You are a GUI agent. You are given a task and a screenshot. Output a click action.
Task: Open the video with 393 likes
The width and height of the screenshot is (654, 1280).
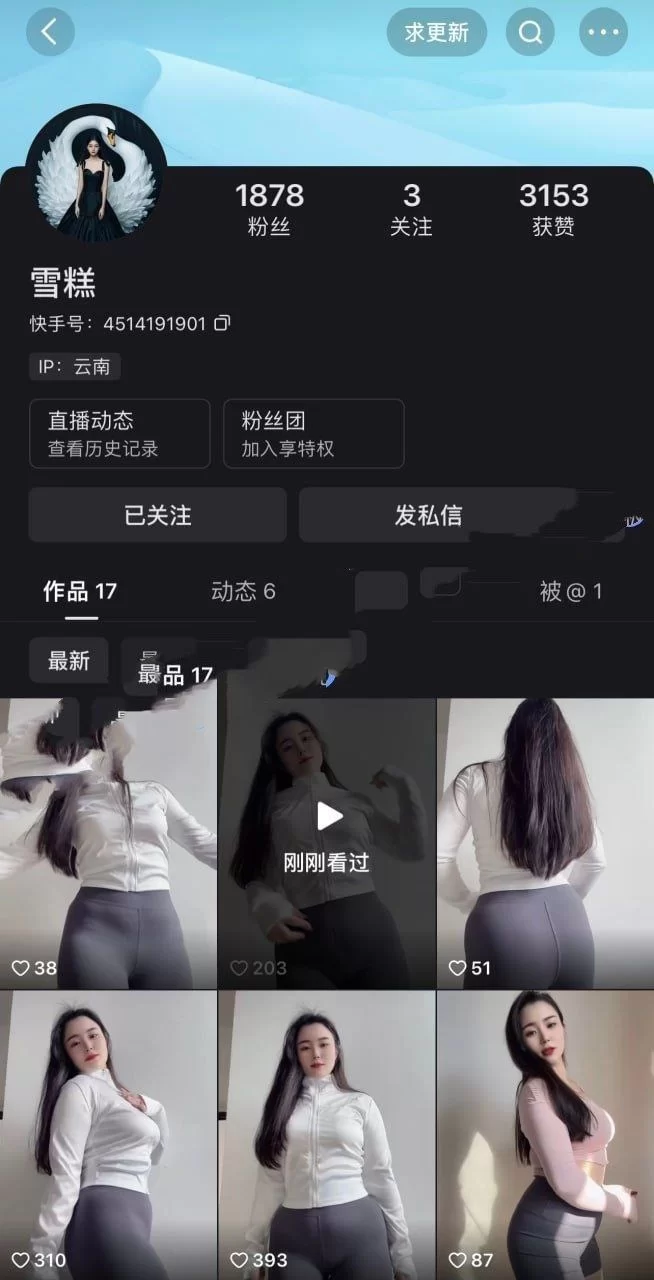click(327, 1130)
